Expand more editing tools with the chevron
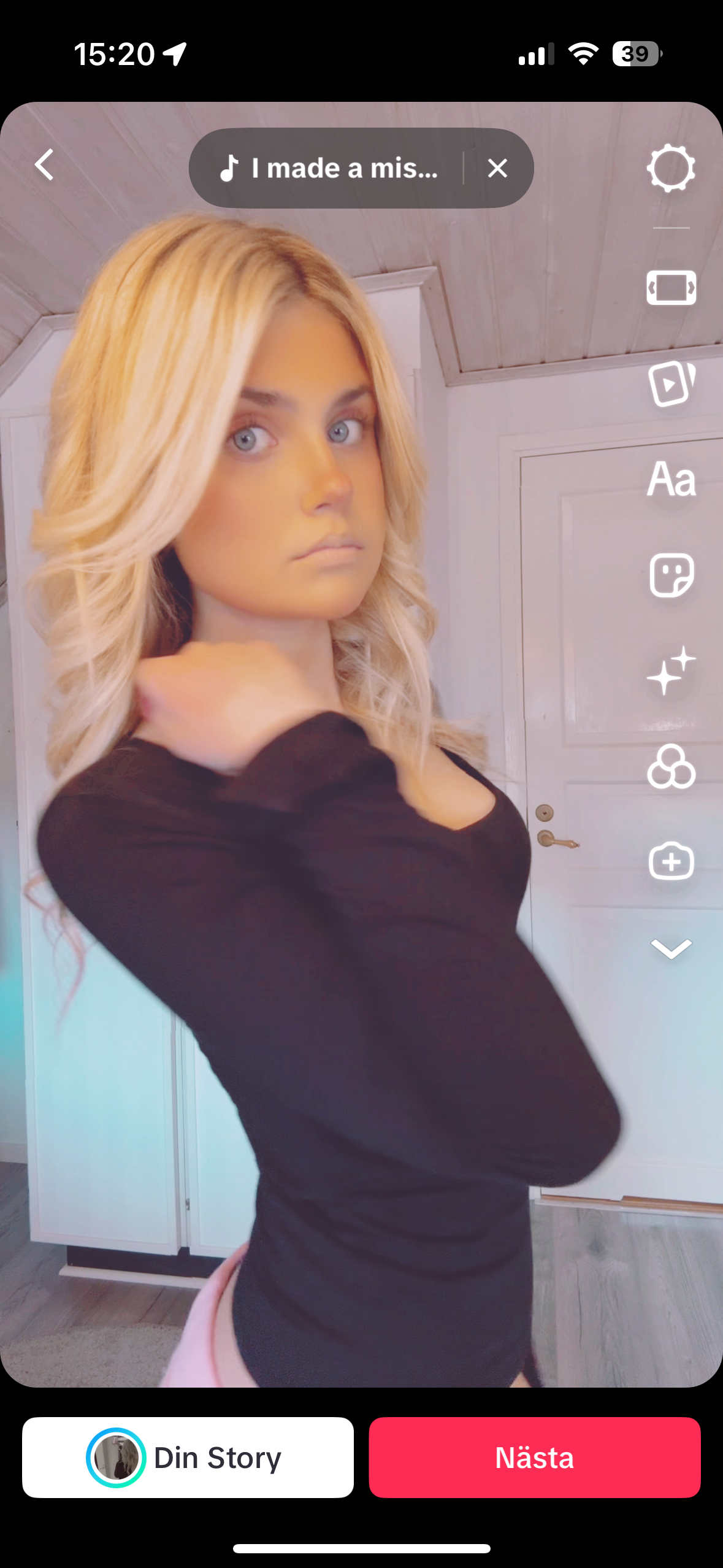 click(x=671, y=948)
